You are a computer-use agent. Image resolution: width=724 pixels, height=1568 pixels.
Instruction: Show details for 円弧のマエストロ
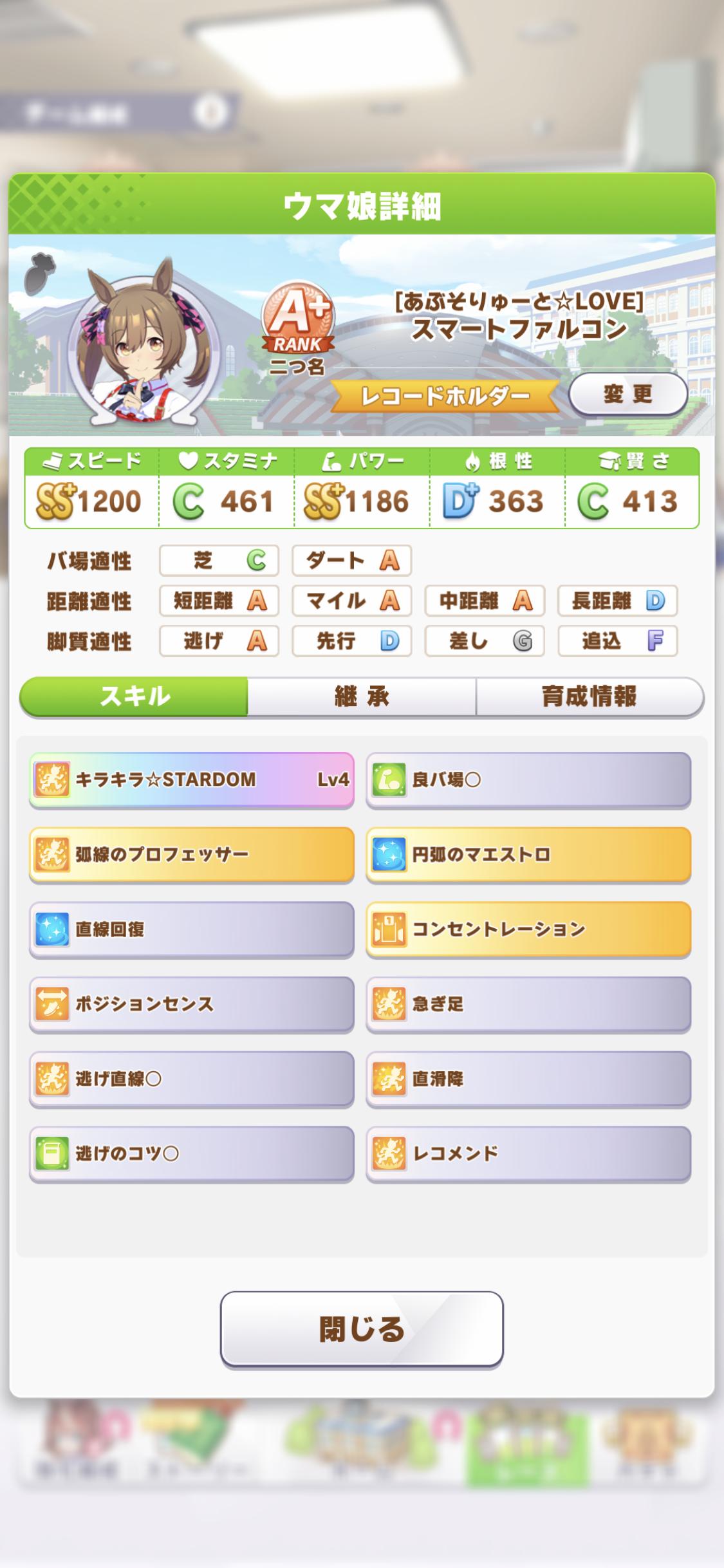(528, 854)
